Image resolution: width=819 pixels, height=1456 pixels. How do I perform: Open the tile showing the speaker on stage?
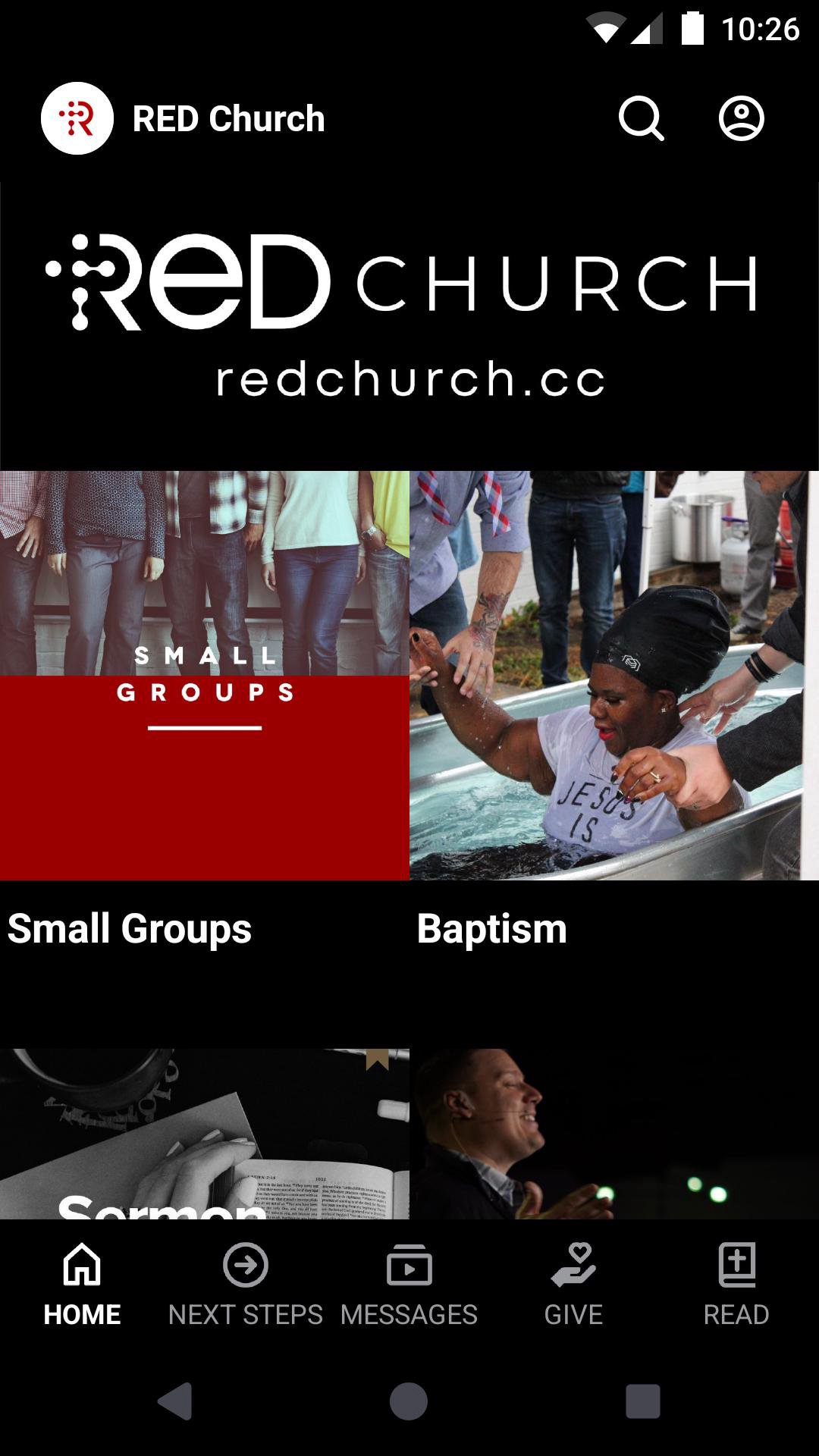tap(614, 1134)
